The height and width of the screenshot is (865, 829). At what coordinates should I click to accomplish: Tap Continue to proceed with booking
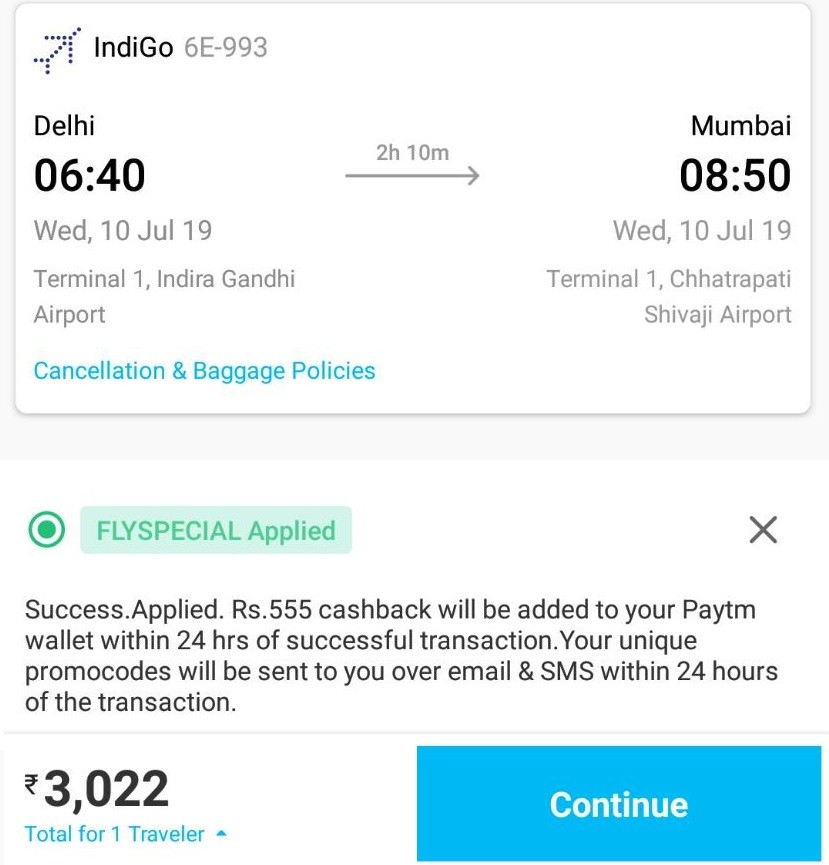(618, 804)
